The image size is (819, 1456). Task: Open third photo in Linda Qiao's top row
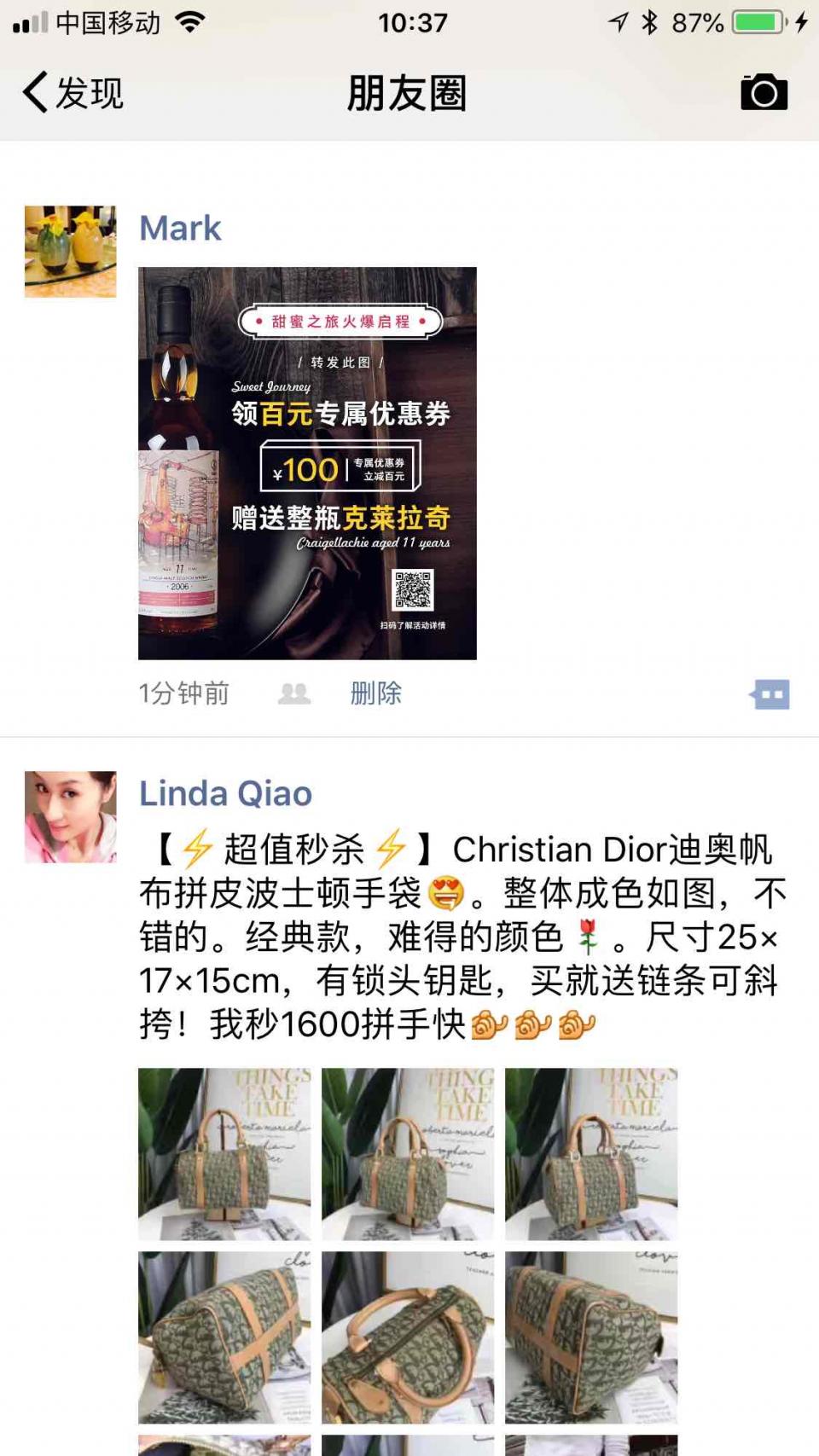pos(591,1153)
